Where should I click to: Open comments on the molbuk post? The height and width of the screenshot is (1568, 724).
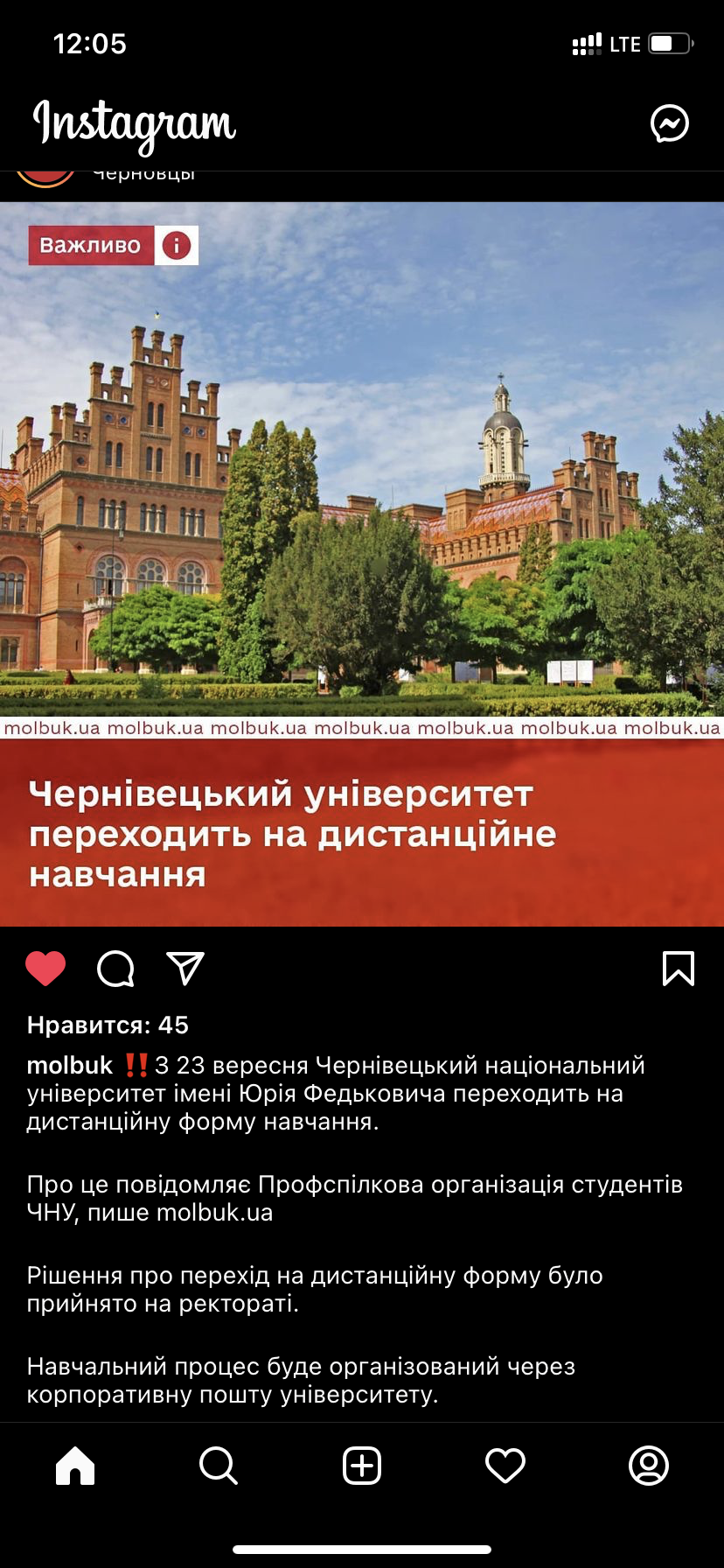tap(115, 969)
